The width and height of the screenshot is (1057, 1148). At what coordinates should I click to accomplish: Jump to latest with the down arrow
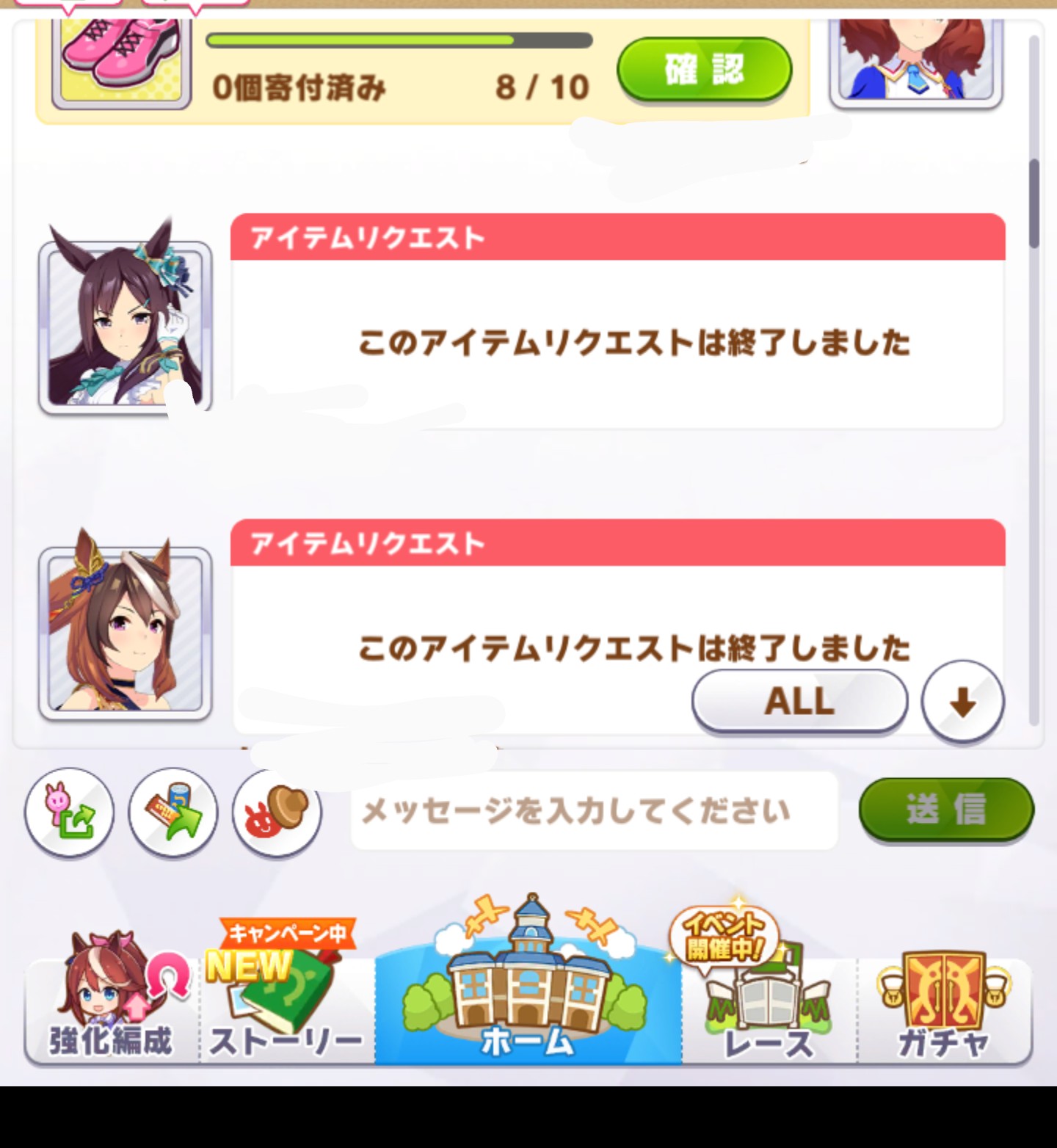coord(962,702)
